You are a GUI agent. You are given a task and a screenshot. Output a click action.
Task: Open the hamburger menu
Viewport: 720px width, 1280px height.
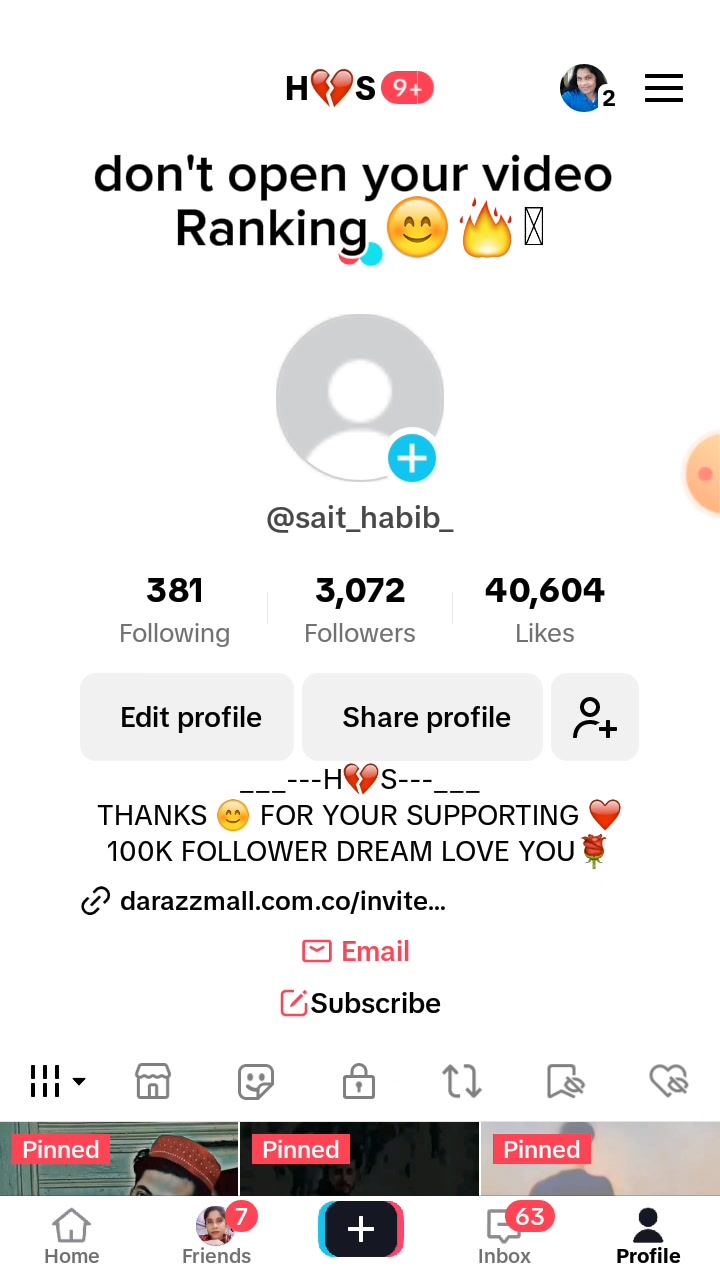pyautogui.click(x=663, y=88)
